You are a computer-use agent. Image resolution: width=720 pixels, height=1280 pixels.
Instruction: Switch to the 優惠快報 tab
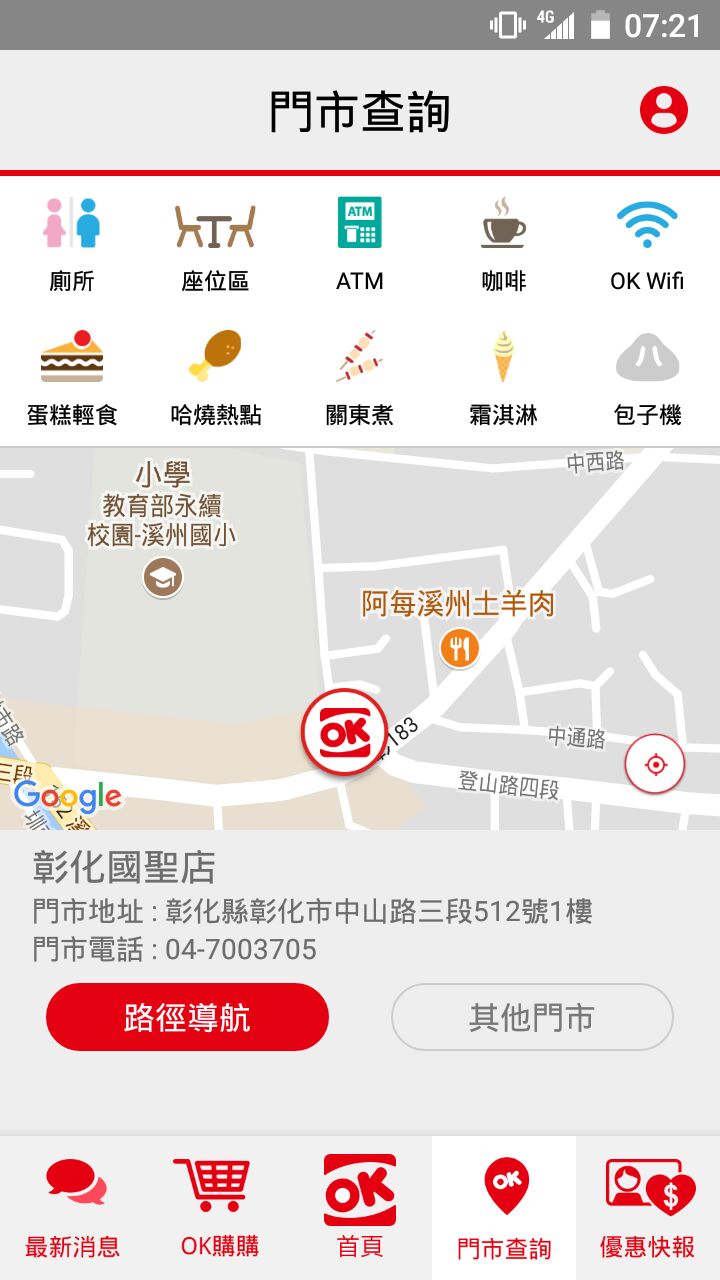(x=648, y=1208)
